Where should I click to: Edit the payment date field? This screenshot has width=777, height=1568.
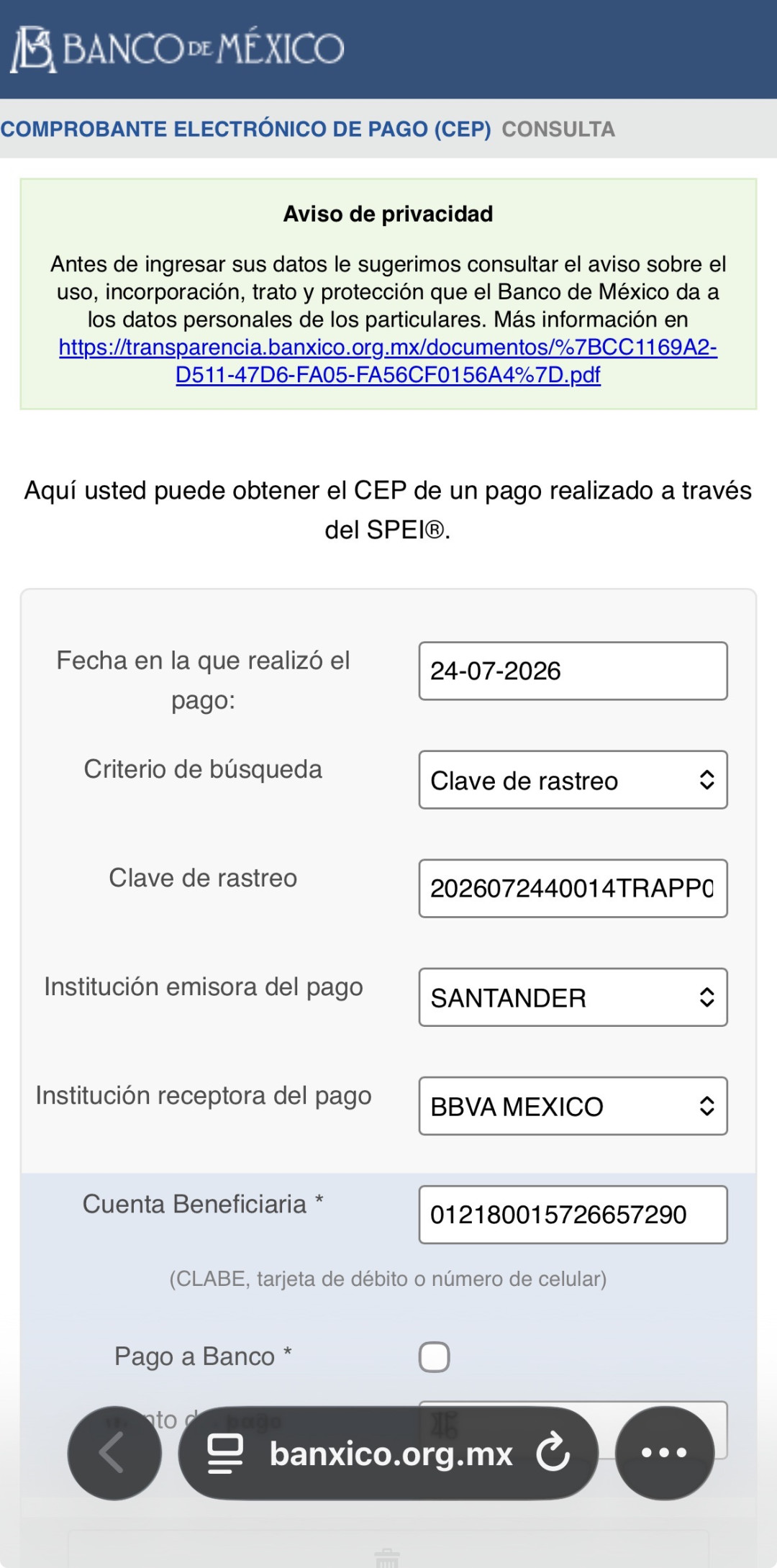click(x=573, y=671)
